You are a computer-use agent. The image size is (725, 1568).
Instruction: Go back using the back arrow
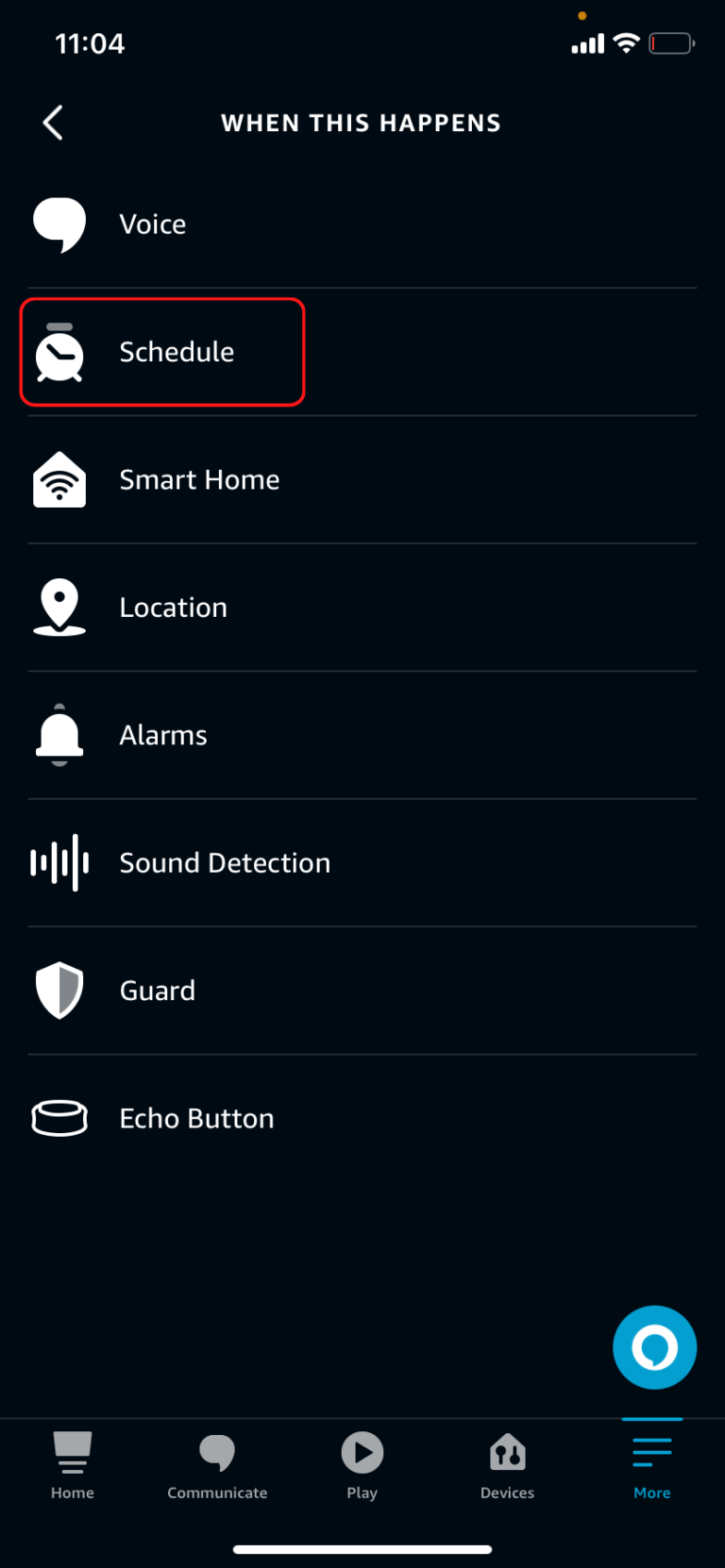click(53, 123)
